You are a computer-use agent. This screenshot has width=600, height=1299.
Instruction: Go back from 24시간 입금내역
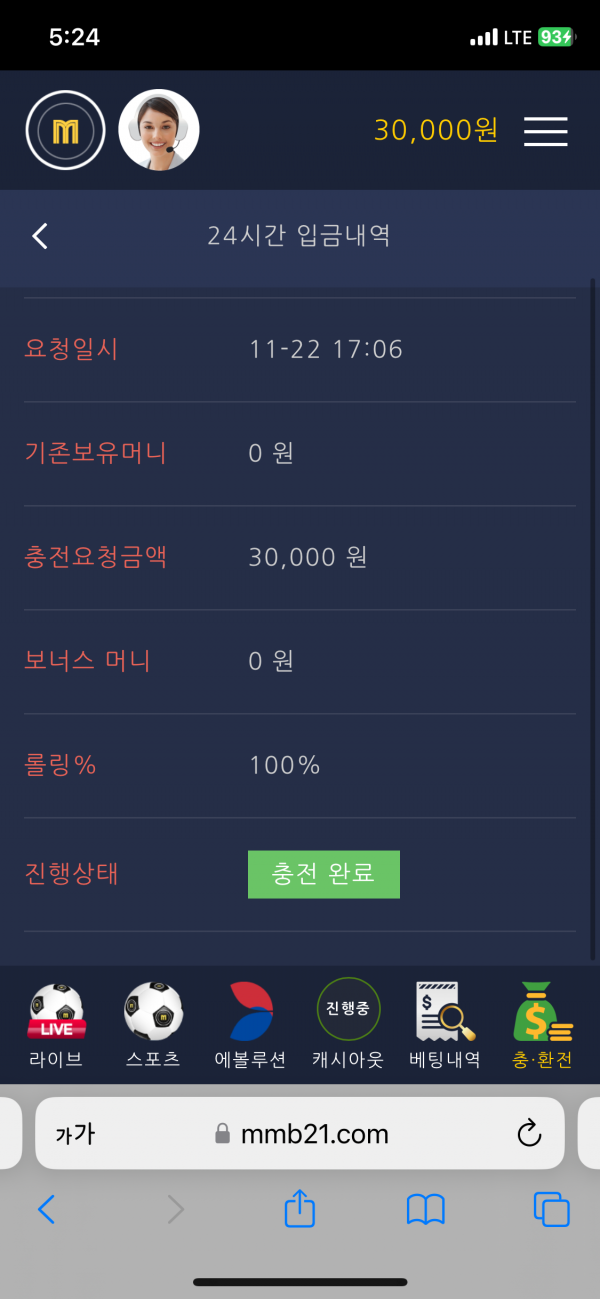40,236
